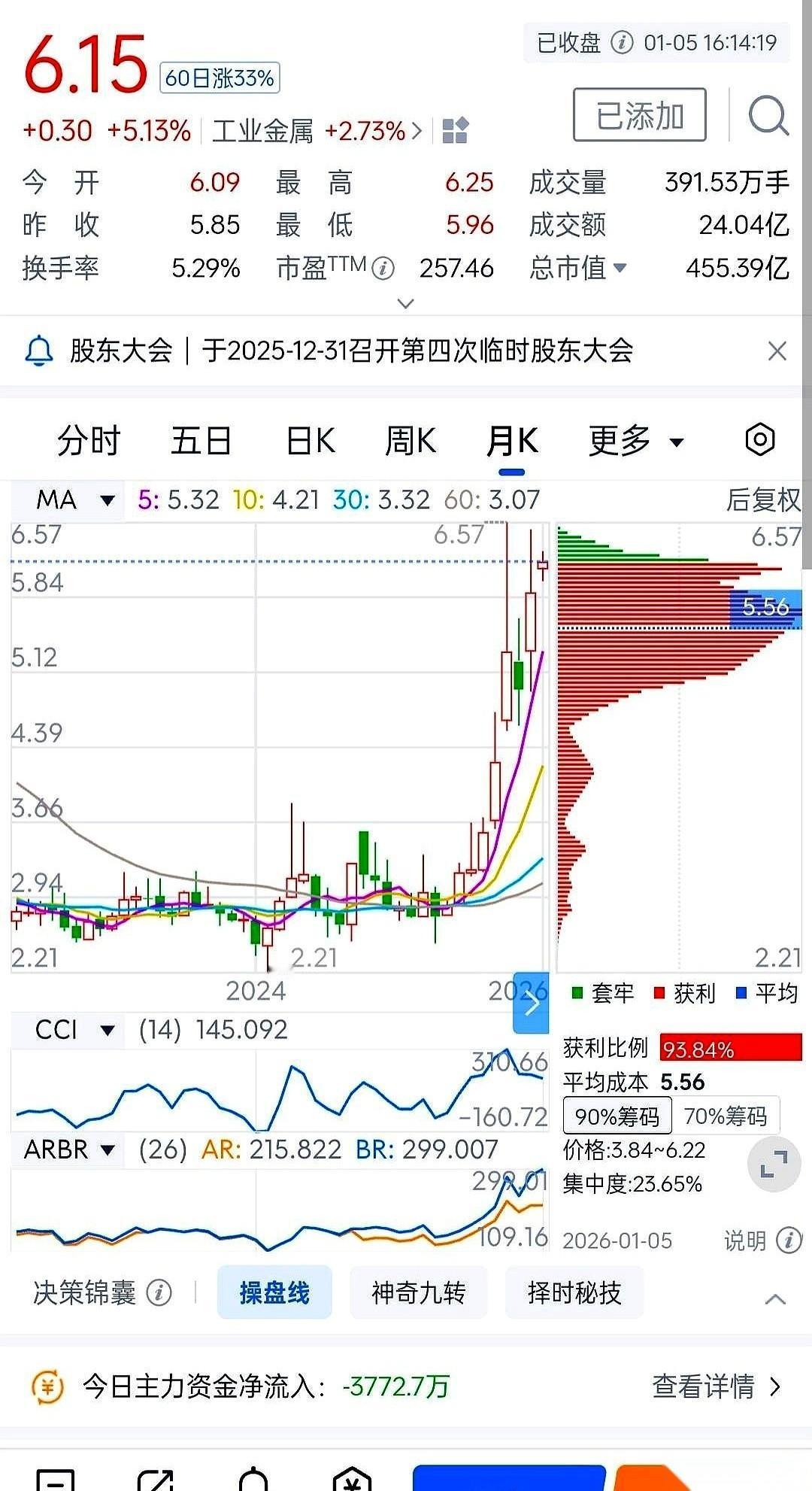Open the 更多 chart period dropdown
Screen dimensions: 812x1491
(635, 441)
